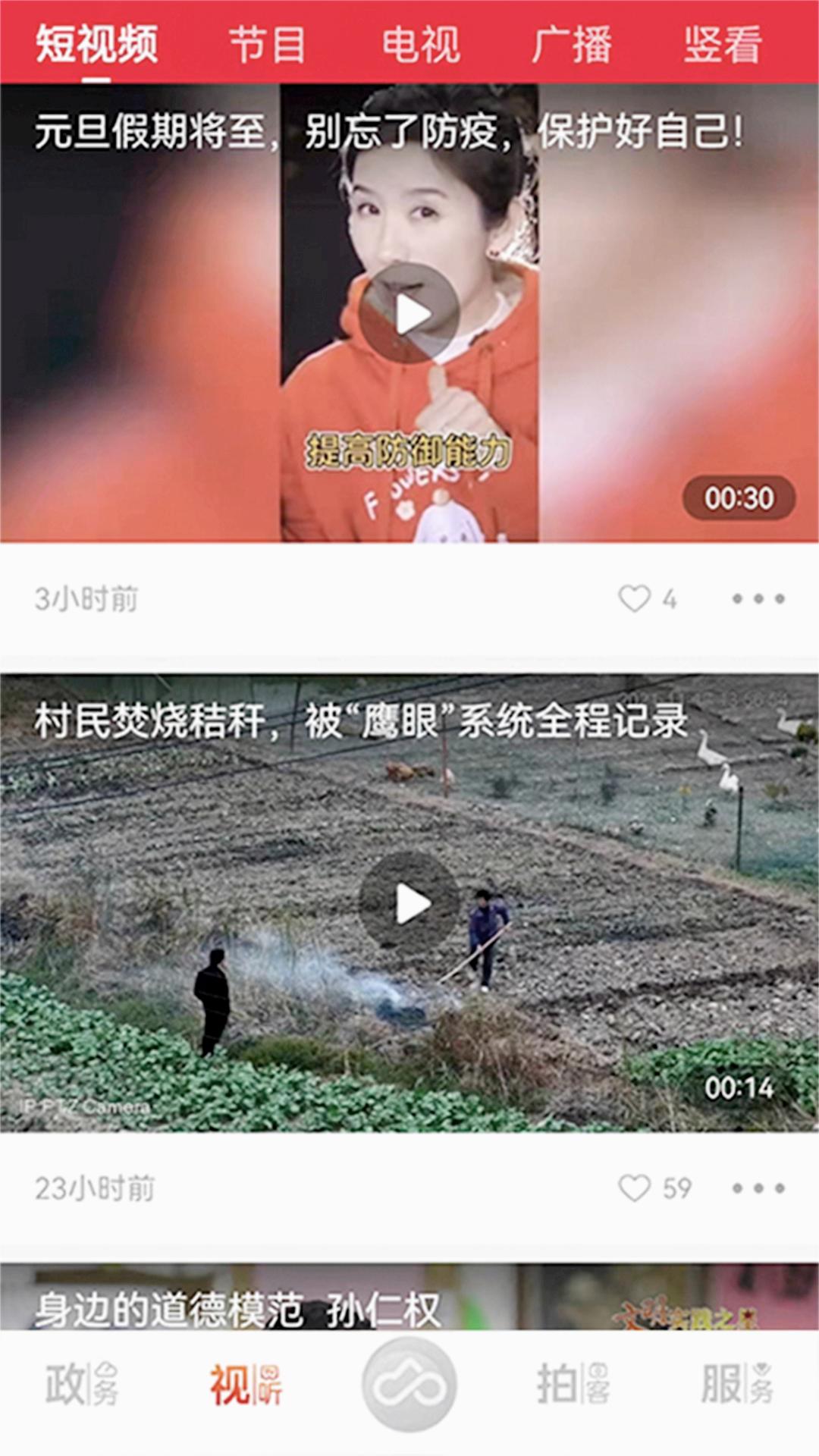Tap the 视听 bottom tab
Viewport: 819px width, 1456px height.
pyautogui.click(x=246, y=1384)
